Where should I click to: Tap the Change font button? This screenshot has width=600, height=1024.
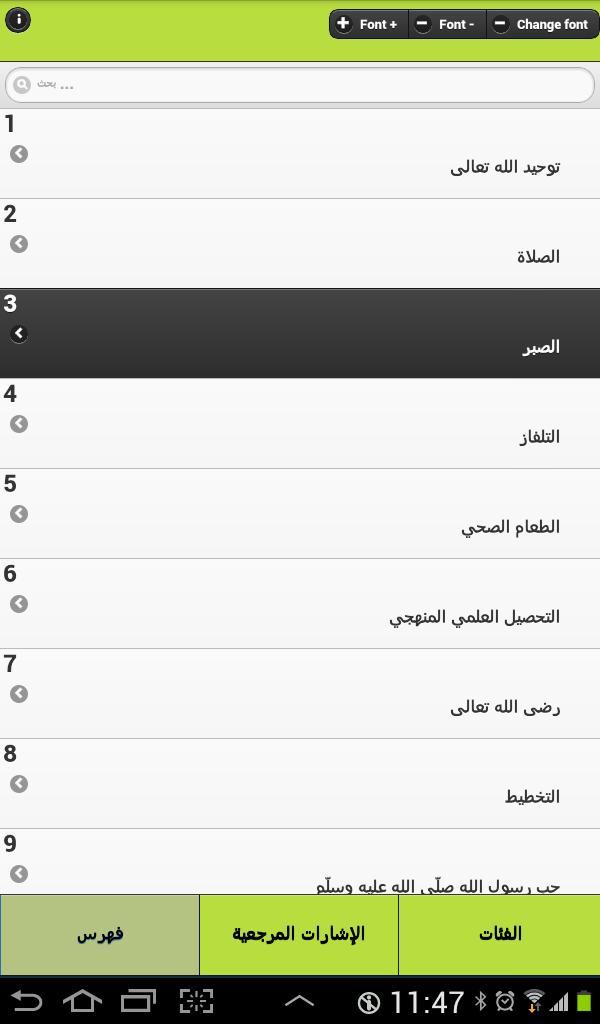[x=540, y=24]
